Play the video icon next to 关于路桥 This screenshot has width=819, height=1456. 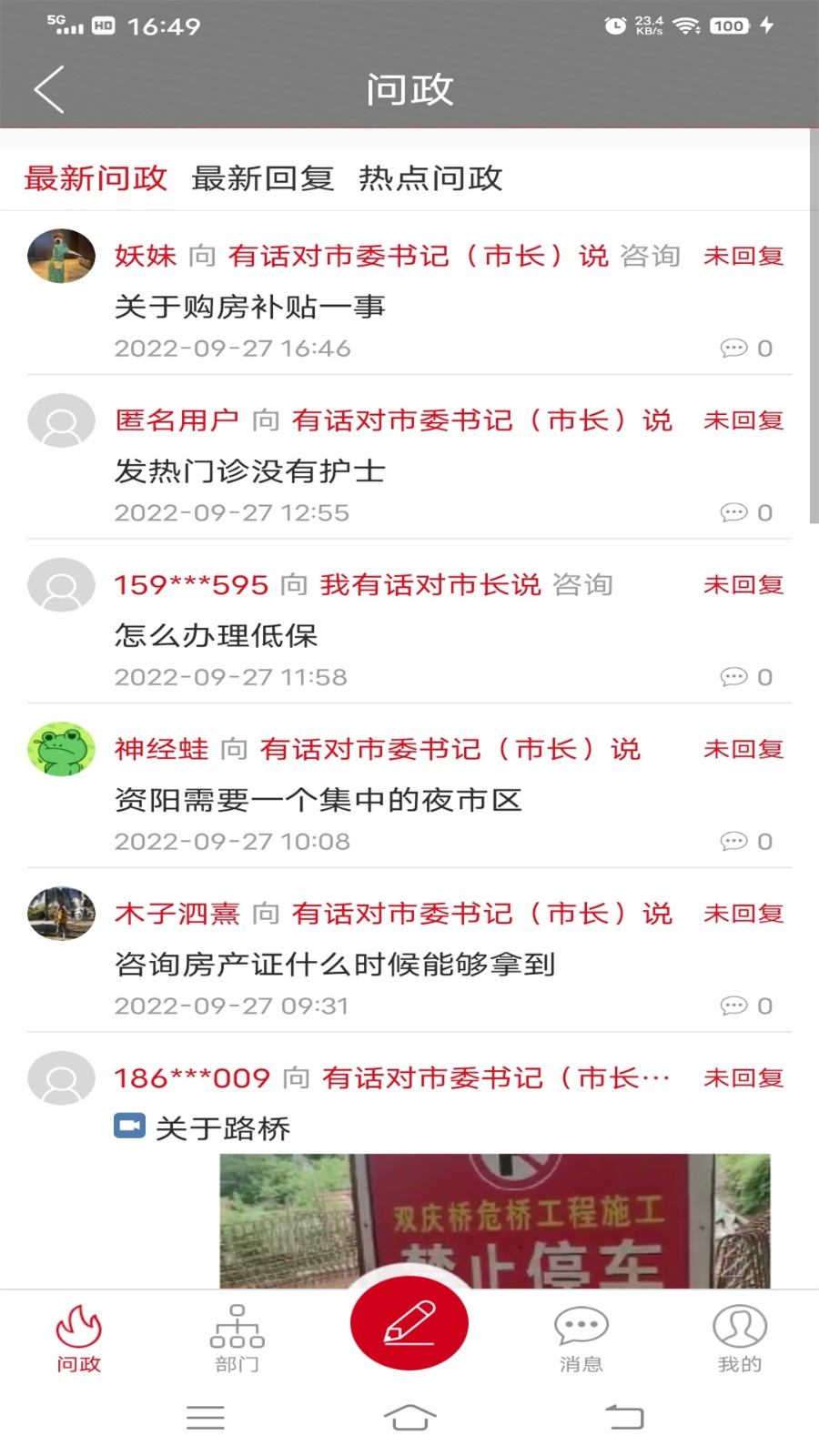coord(130,1126)
